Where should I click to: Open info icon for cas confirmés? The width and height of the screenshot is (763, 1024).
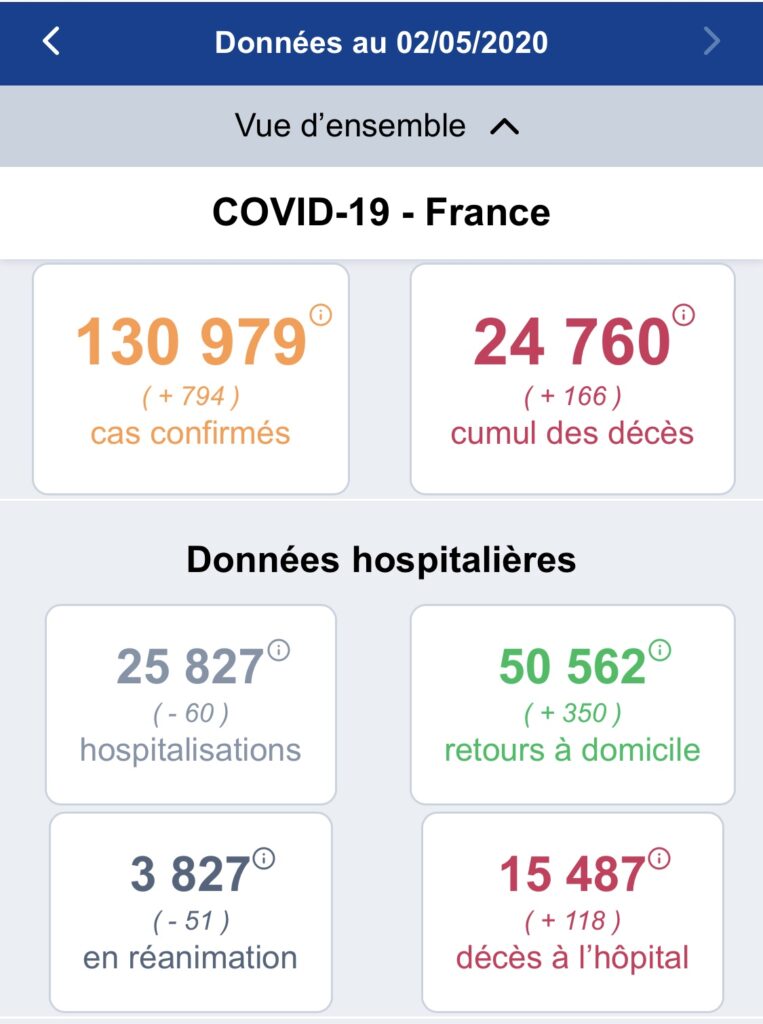(x=321, y=315)
